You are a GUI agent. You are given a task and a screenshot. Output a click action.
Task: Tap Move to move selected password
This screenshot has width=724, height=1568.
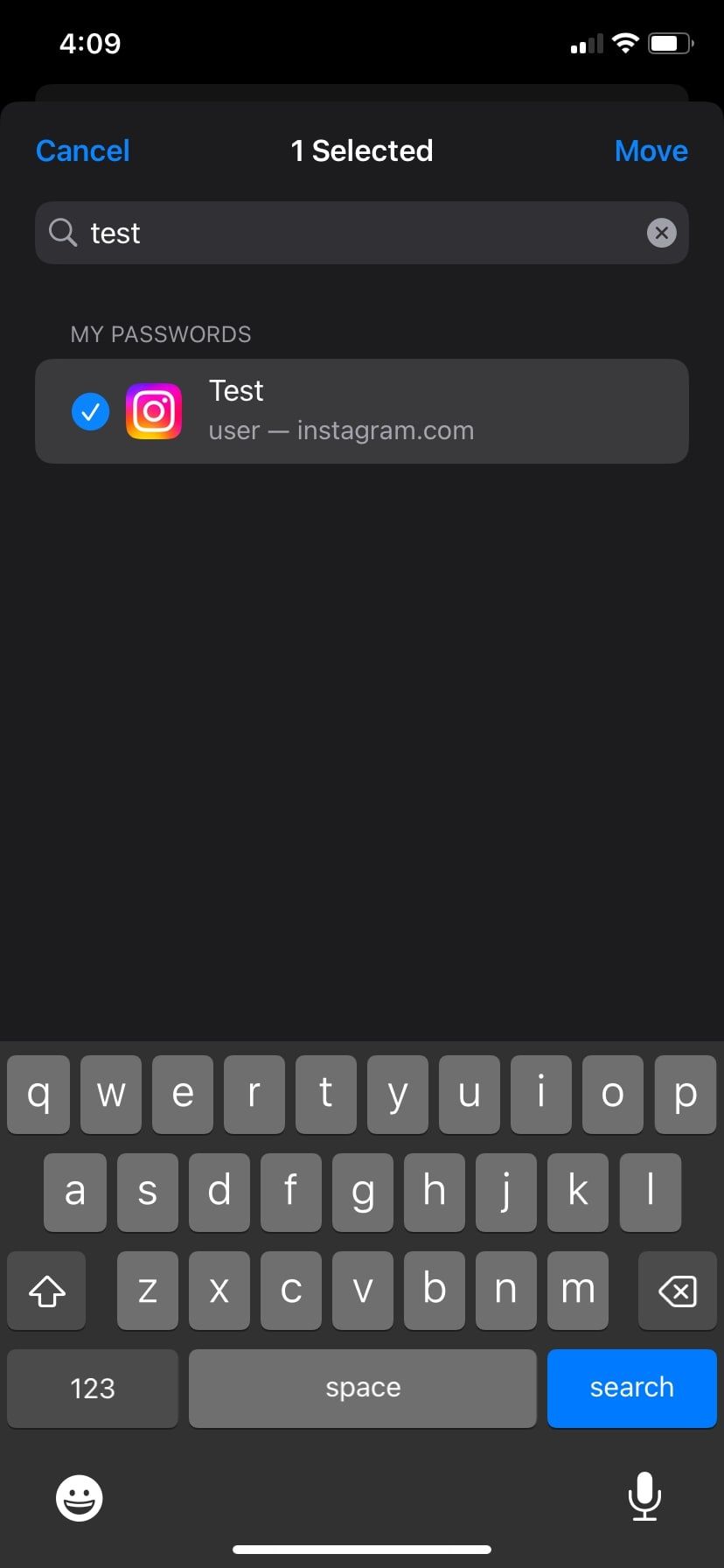click(651, 150)
